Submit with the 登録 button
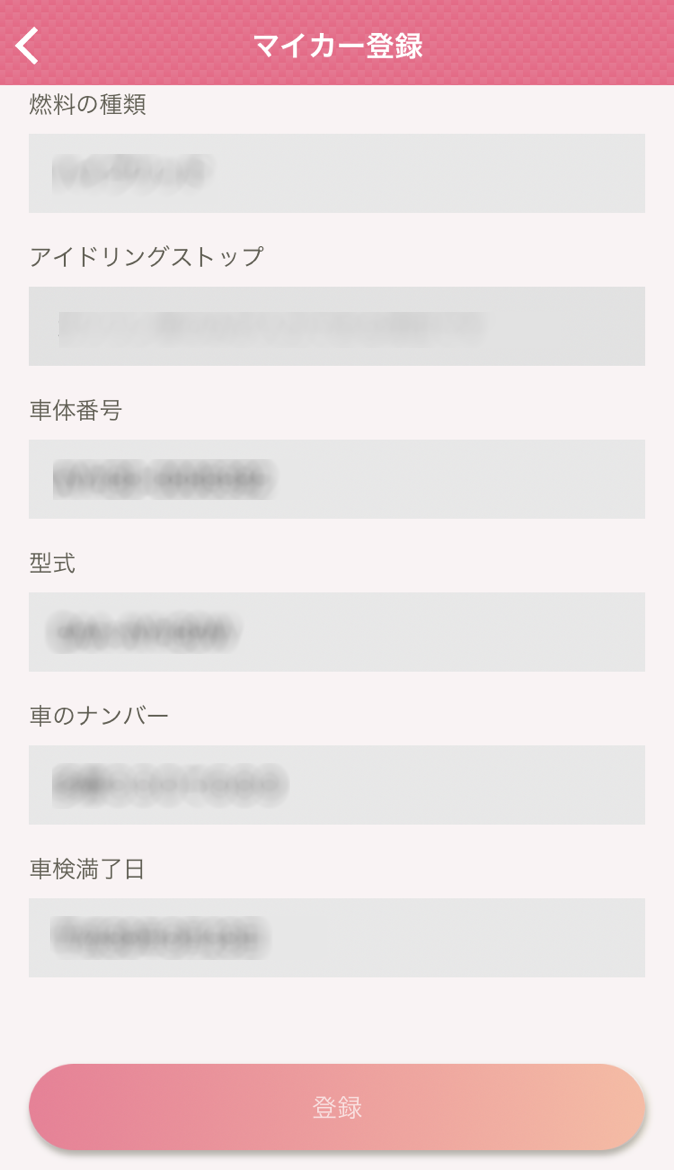 (x=337, y=1107)
